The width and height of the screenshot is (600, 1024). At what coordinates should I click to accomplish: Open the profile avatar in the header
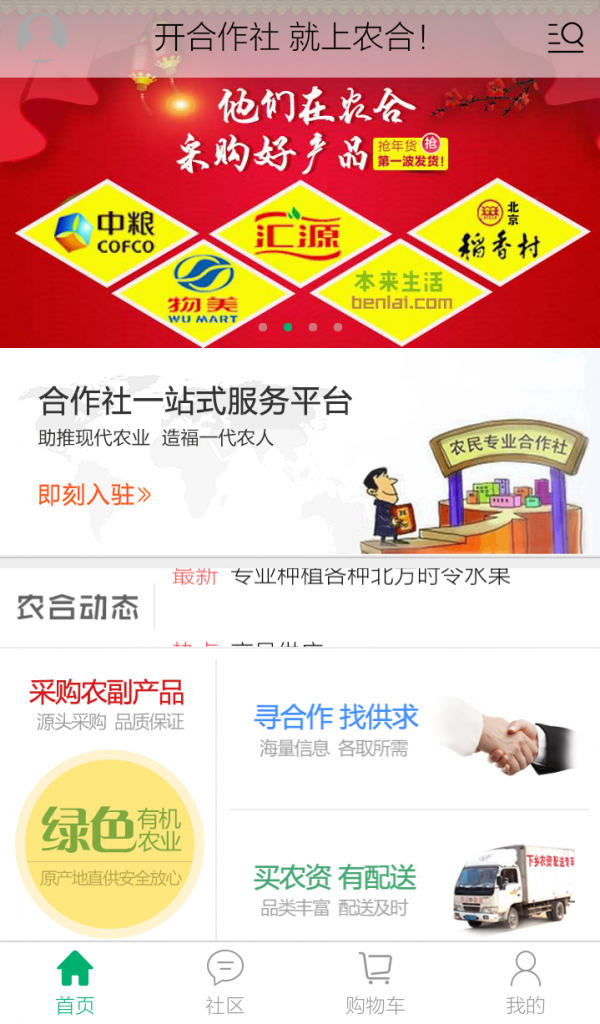pos(40,36)
